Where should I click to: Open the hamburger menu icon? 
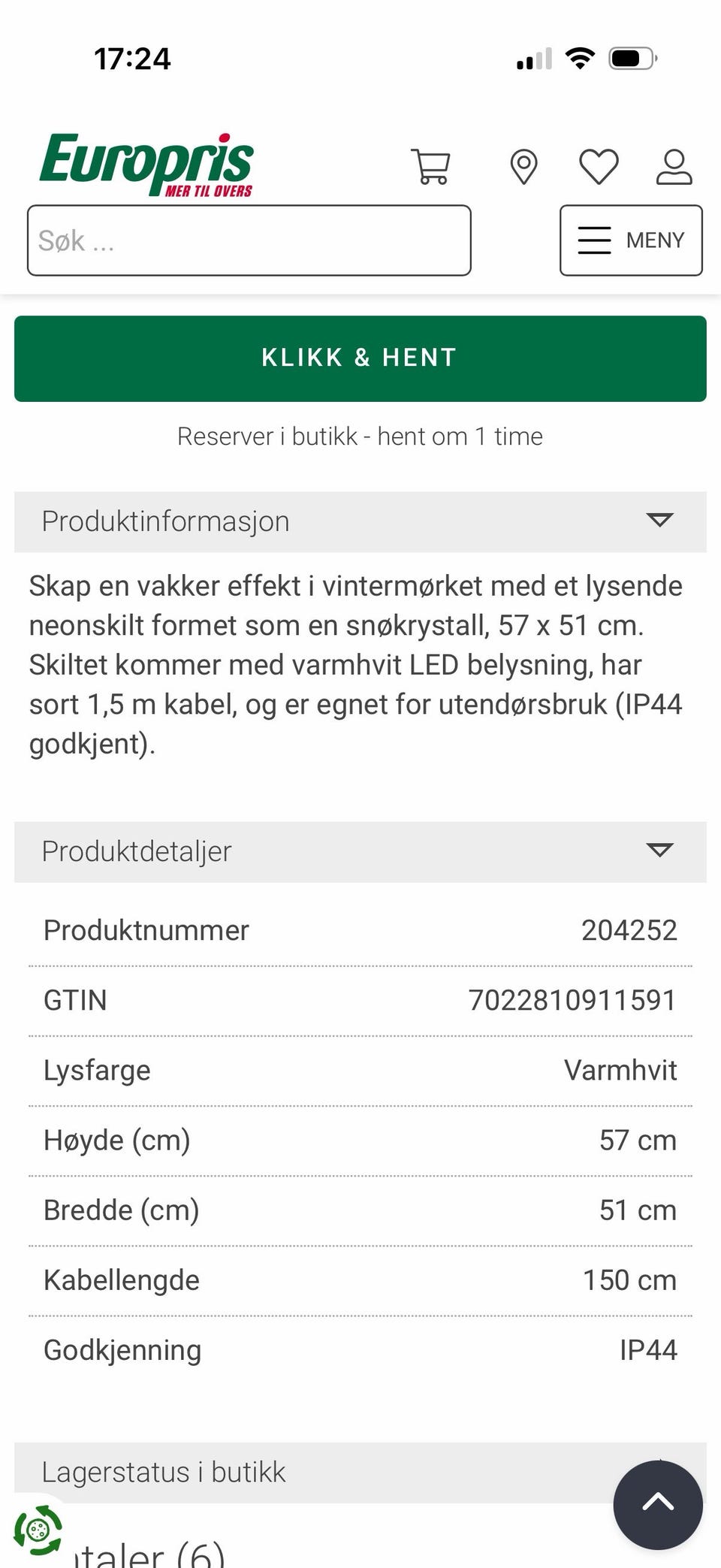[x=594, y=240]
